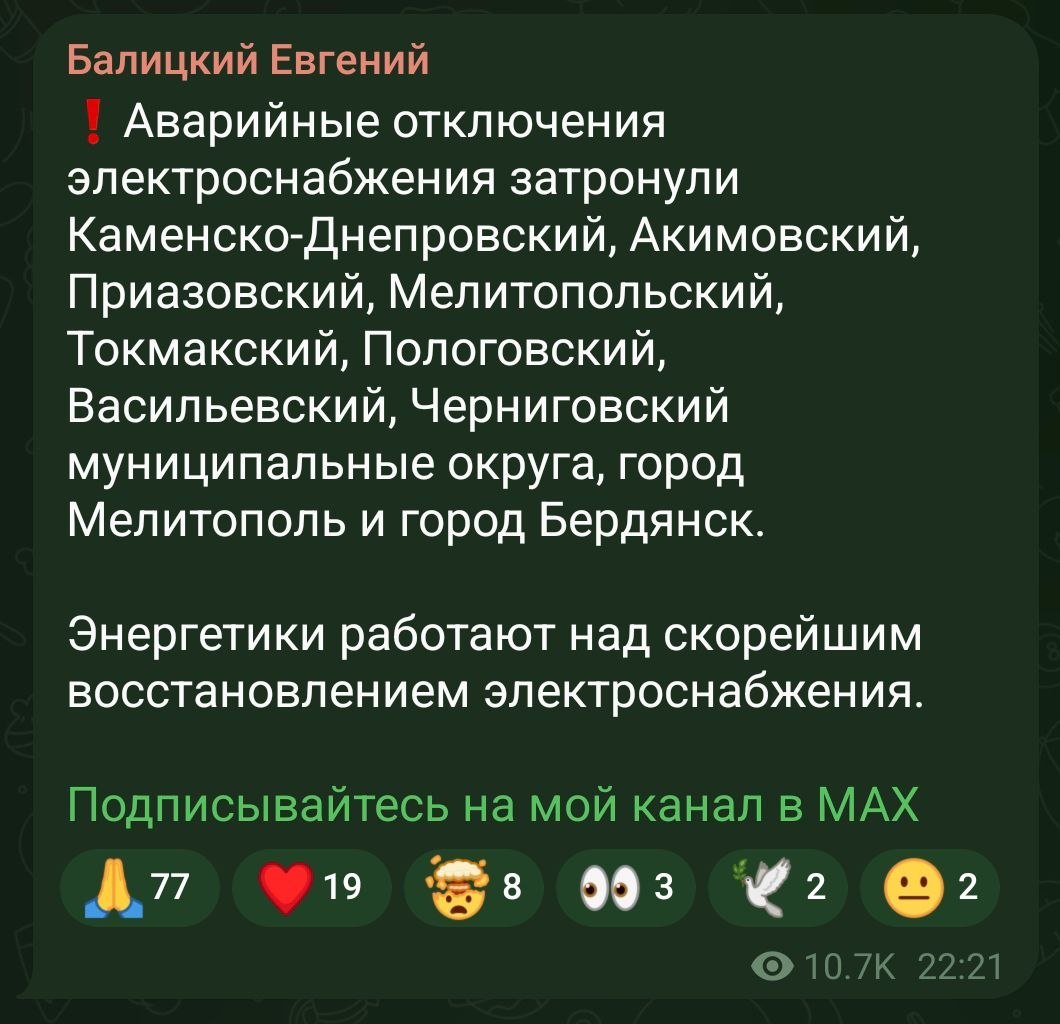
Task: Add the dove reaction with 2
Action: tap(775, 886)
